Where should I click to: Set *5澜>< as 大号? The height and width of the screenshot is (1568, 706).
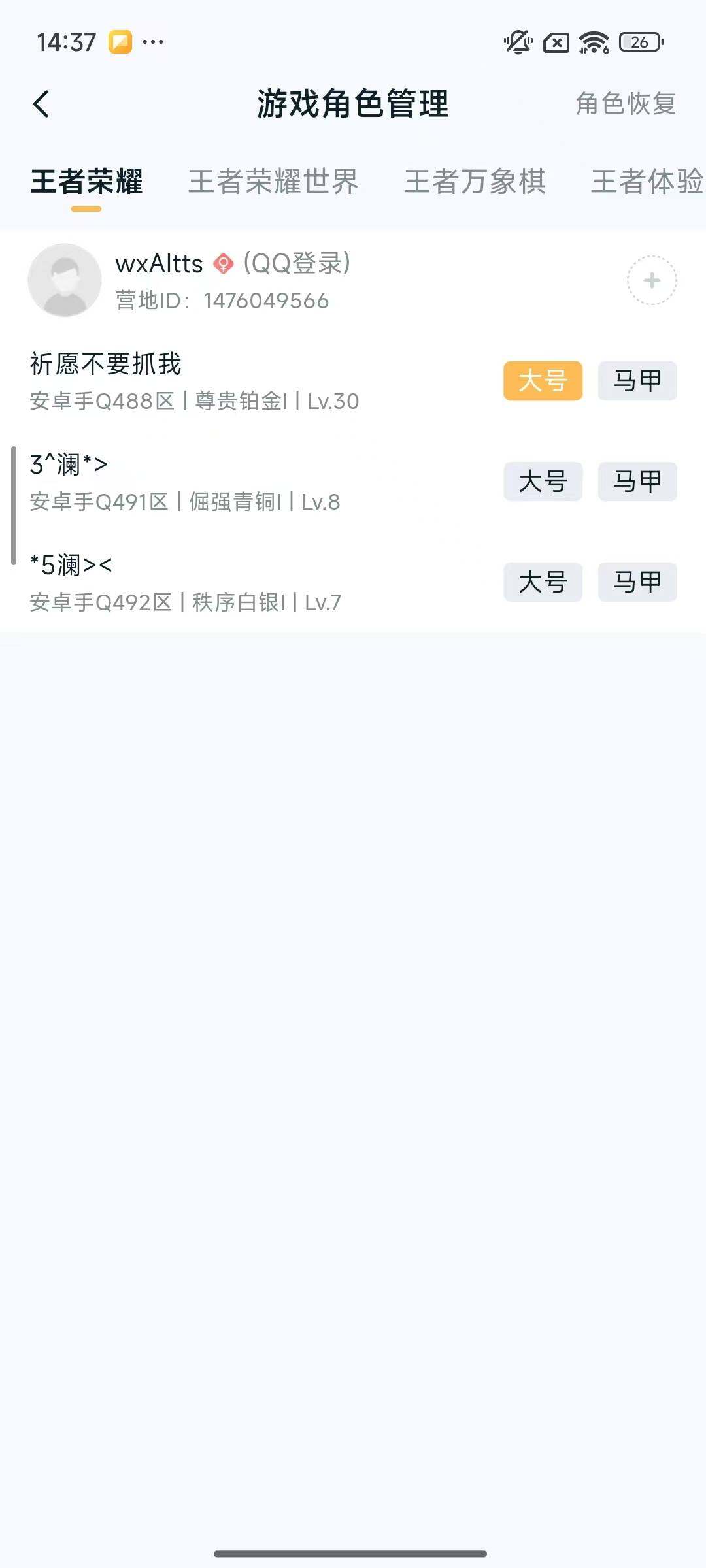point(543,581)
